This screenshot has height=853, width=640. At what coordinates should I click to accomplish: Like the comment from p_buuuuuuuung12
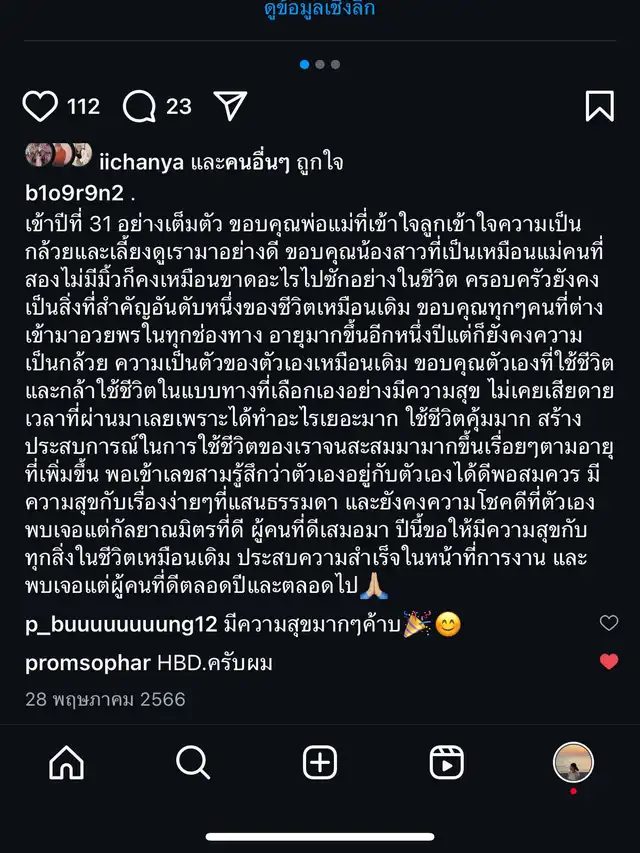[609, 624]
